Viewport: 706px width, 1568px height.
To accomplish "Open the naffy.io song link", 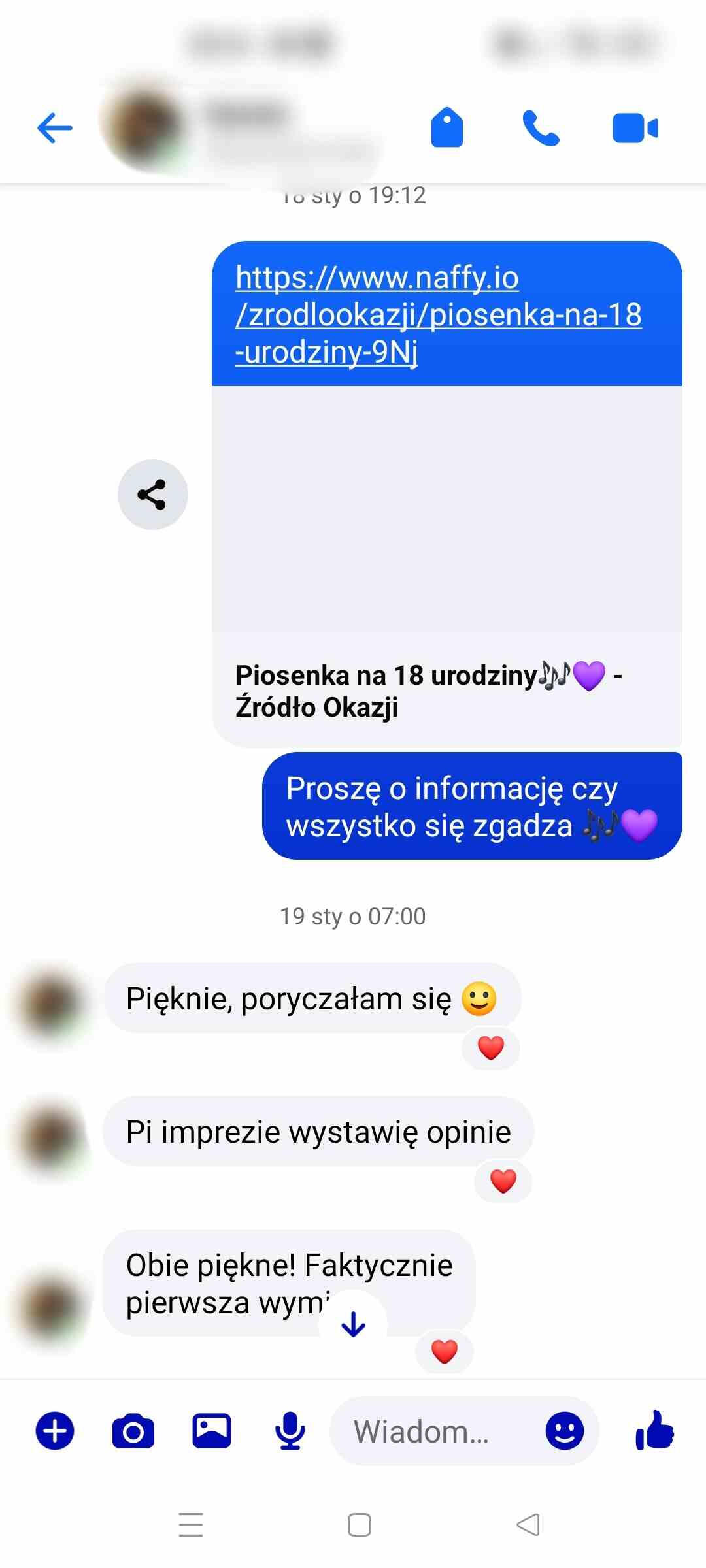I will 438,314.
